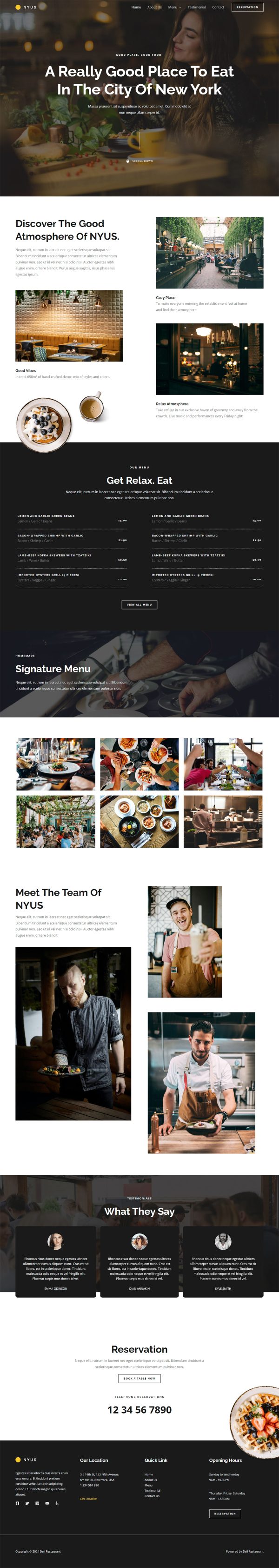Screen dimensions: 279x1568
Task: Tap the Book A Table Now button
Action: pyautogui.click(x=139, y=1378)
